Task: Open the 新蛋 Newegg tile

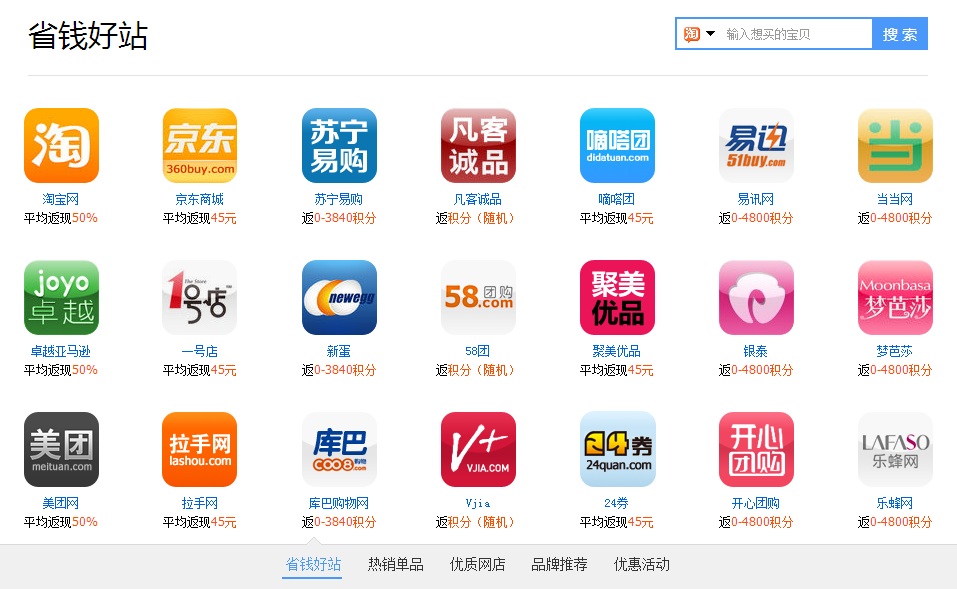Action: click(339, 298)
